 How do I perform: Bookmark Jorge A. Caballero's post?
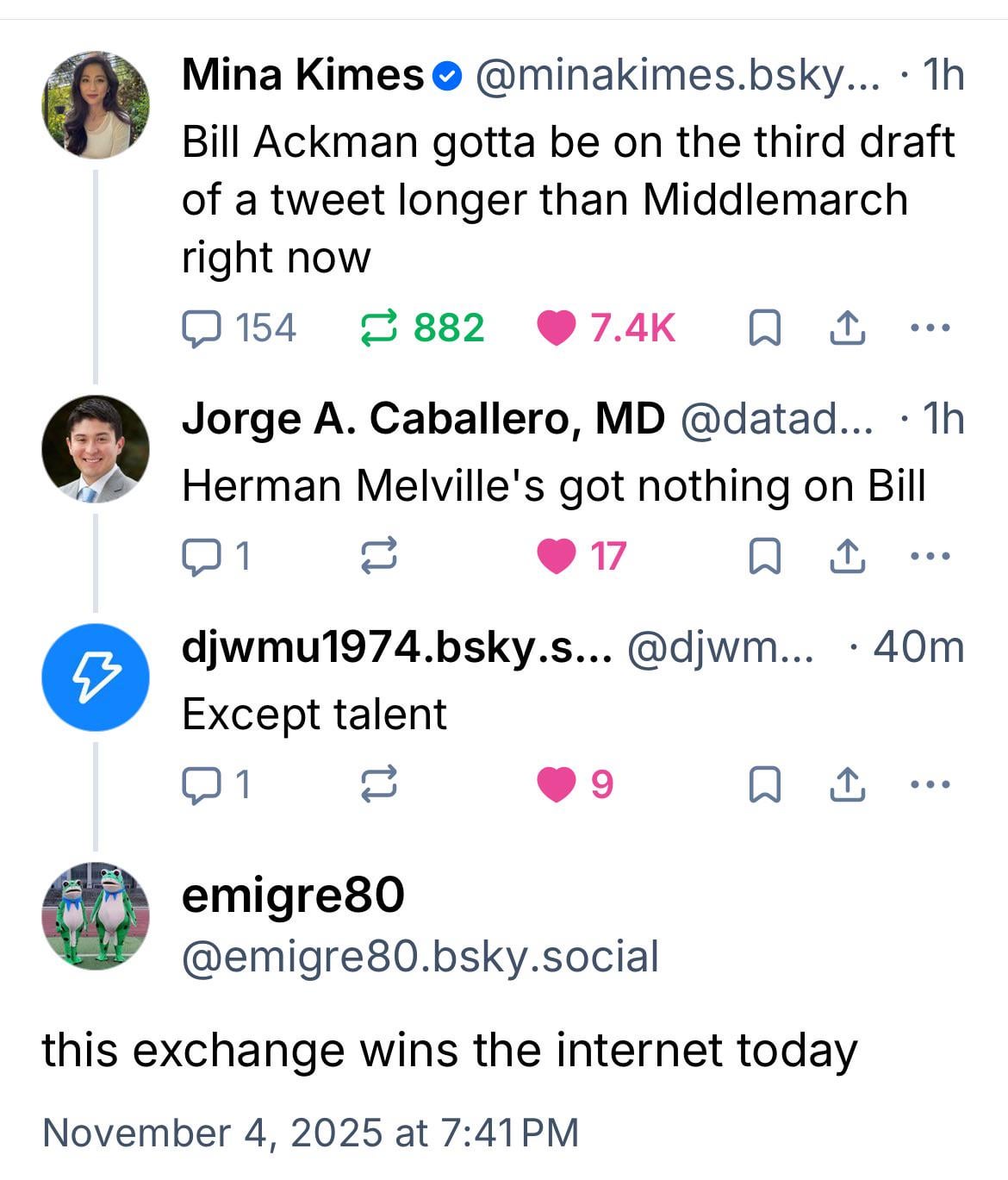pyautogui.click(x=764, y=556)
